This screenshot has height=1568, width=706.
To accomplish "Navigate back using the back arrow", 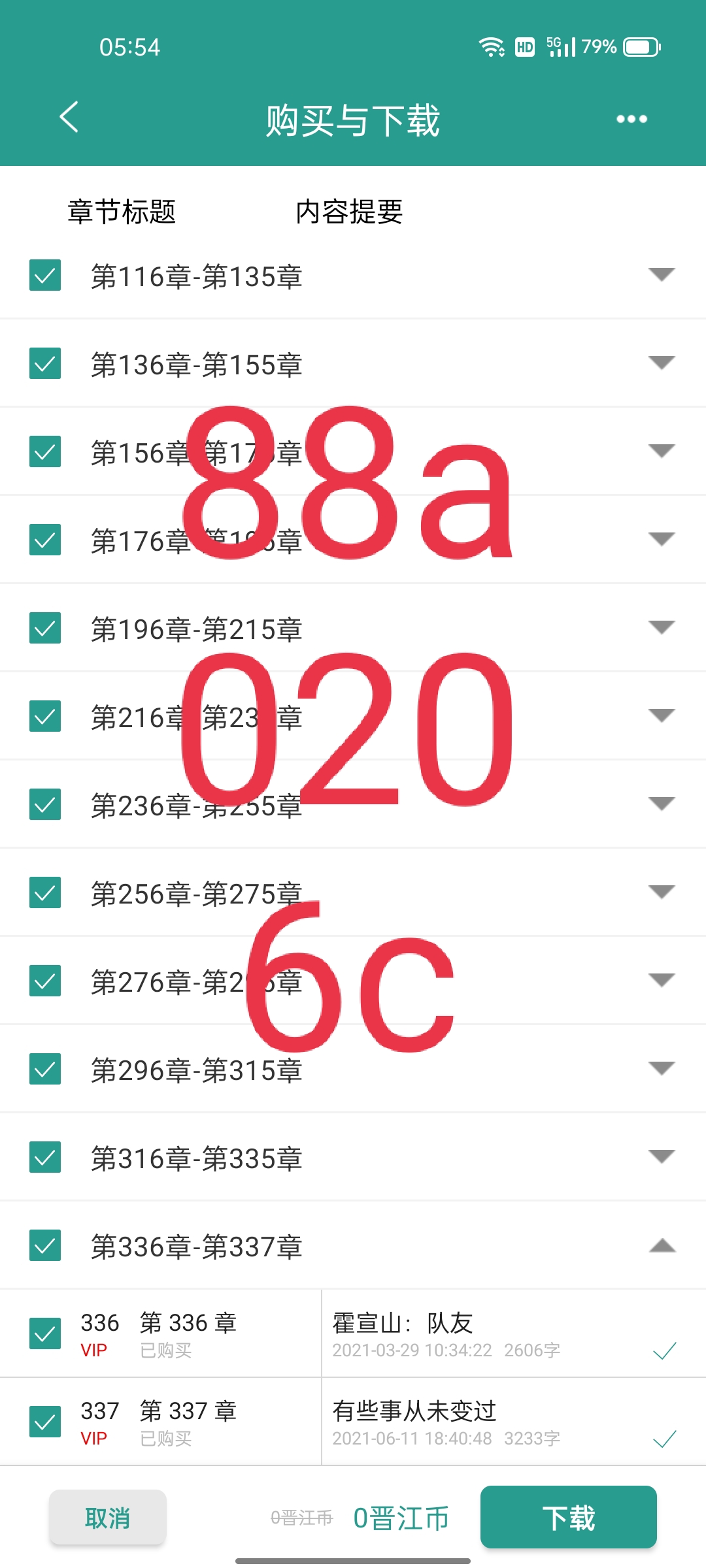I will point(70,119).
